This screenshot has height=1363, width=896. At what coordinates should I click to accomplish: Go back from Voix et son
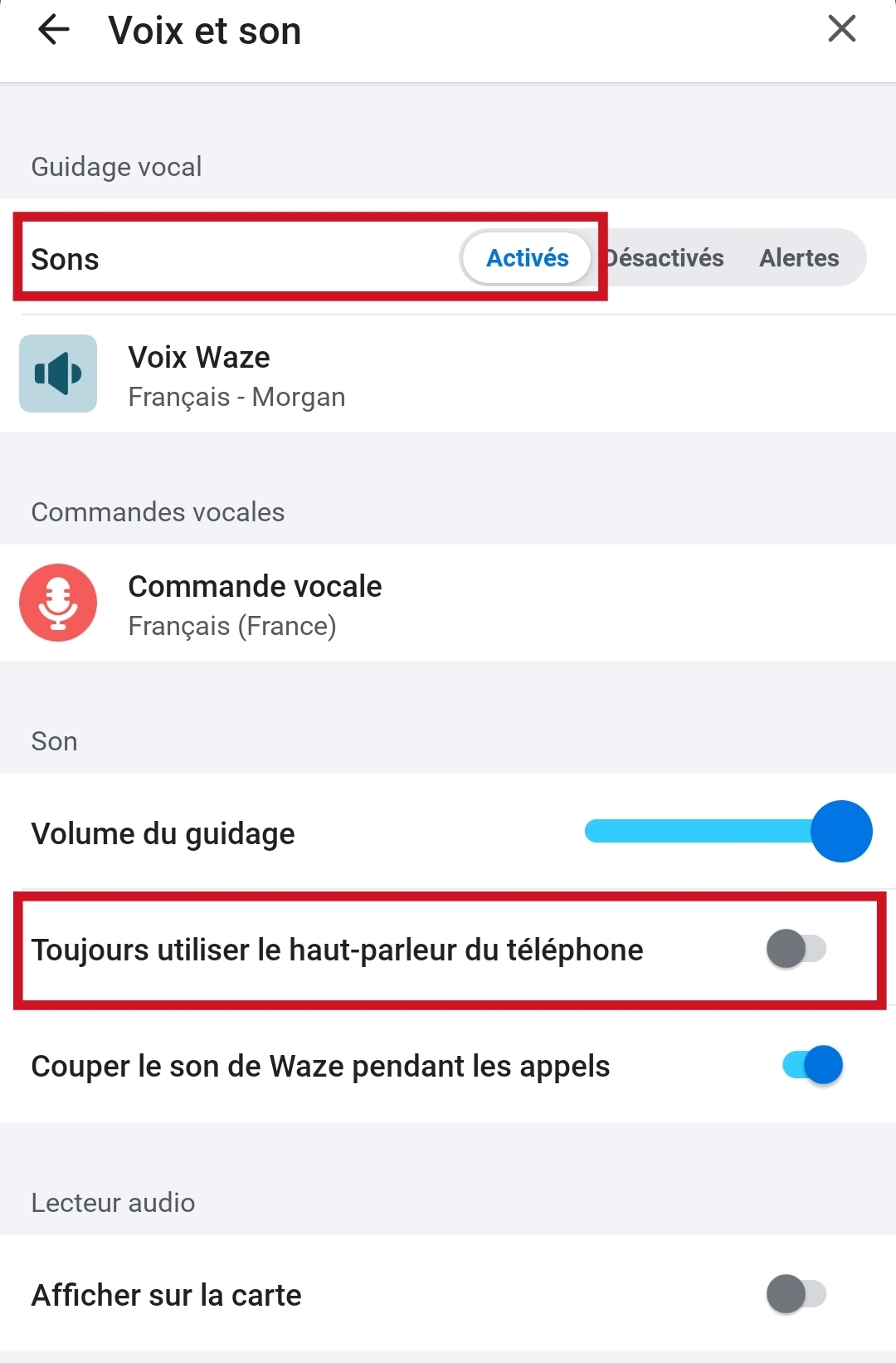pos(54,31)
